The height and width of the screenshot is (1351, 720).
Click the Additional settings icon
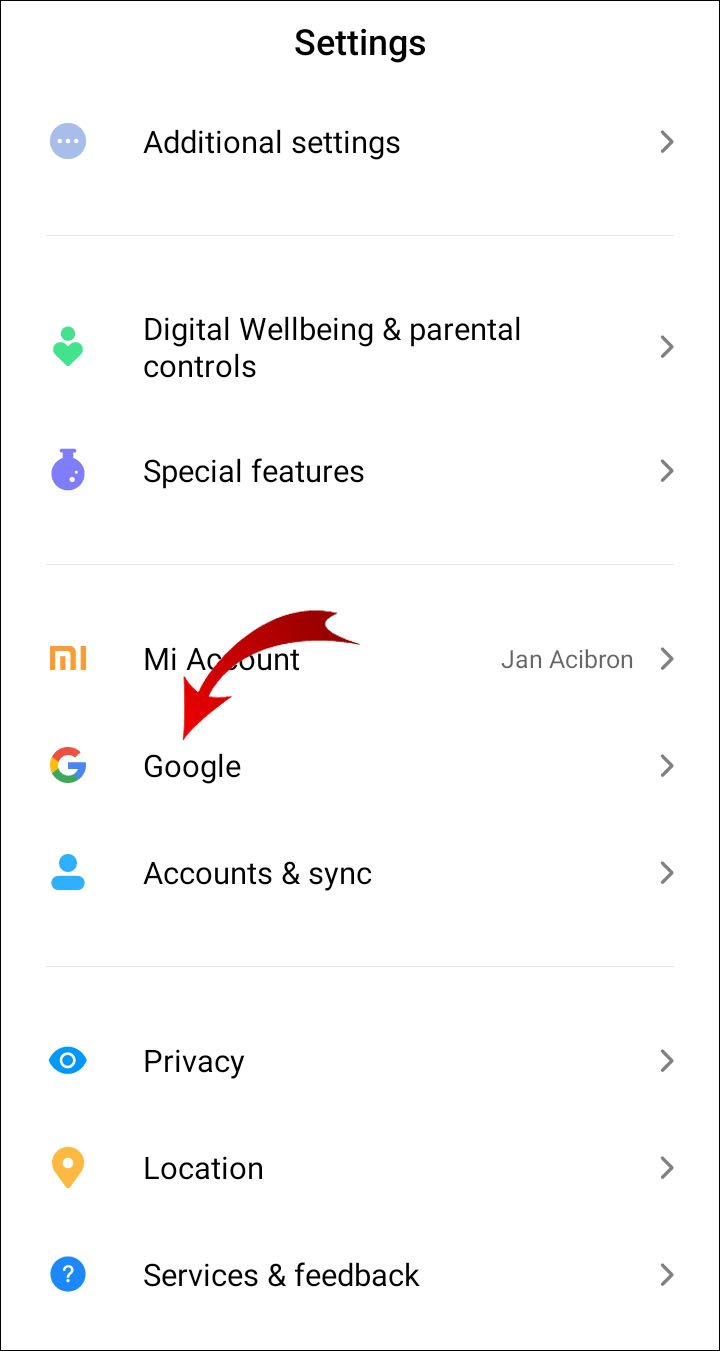click(x=67, y=141)
